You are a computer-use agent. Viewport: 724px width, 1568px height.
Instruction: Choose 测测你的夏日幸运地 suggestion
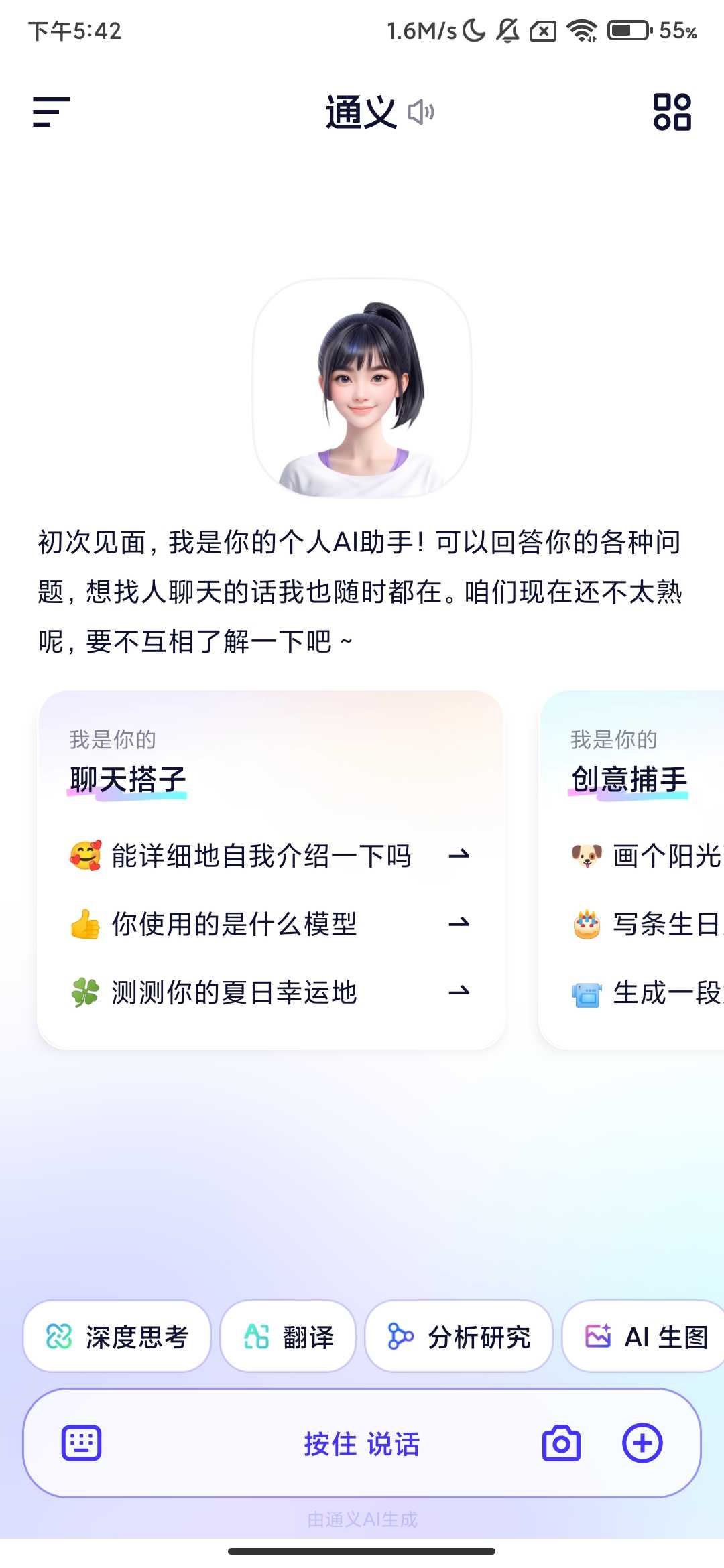point(271,992)
